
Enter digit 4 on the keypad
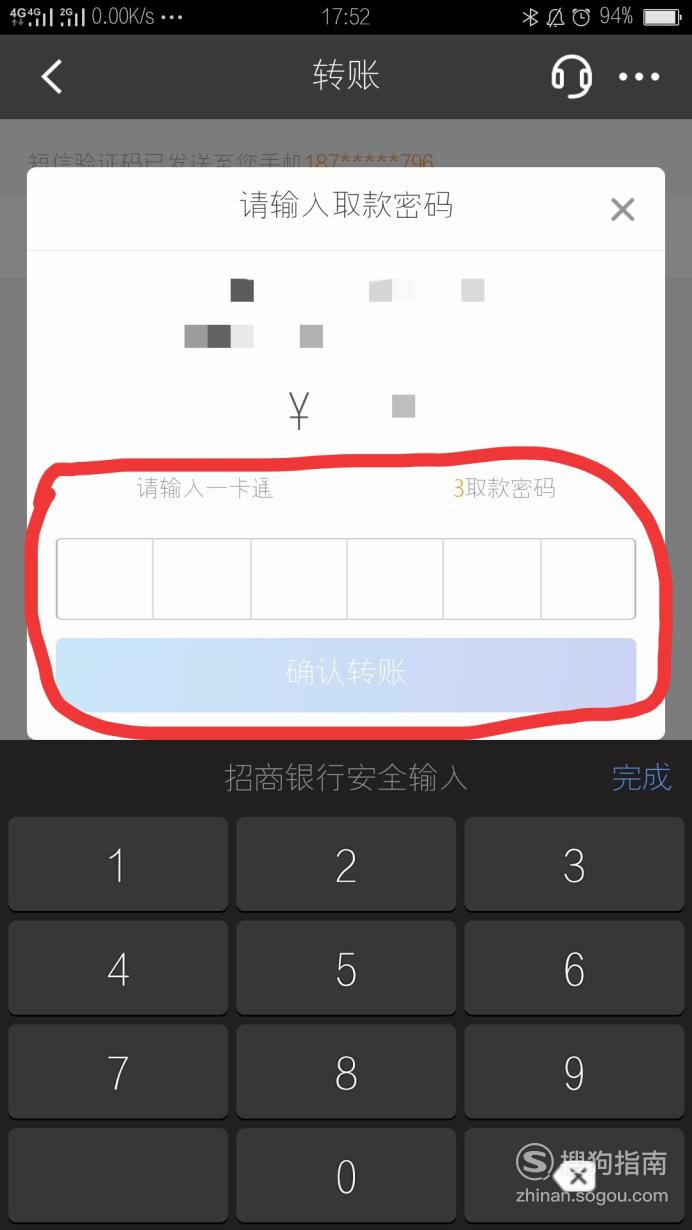118,968
